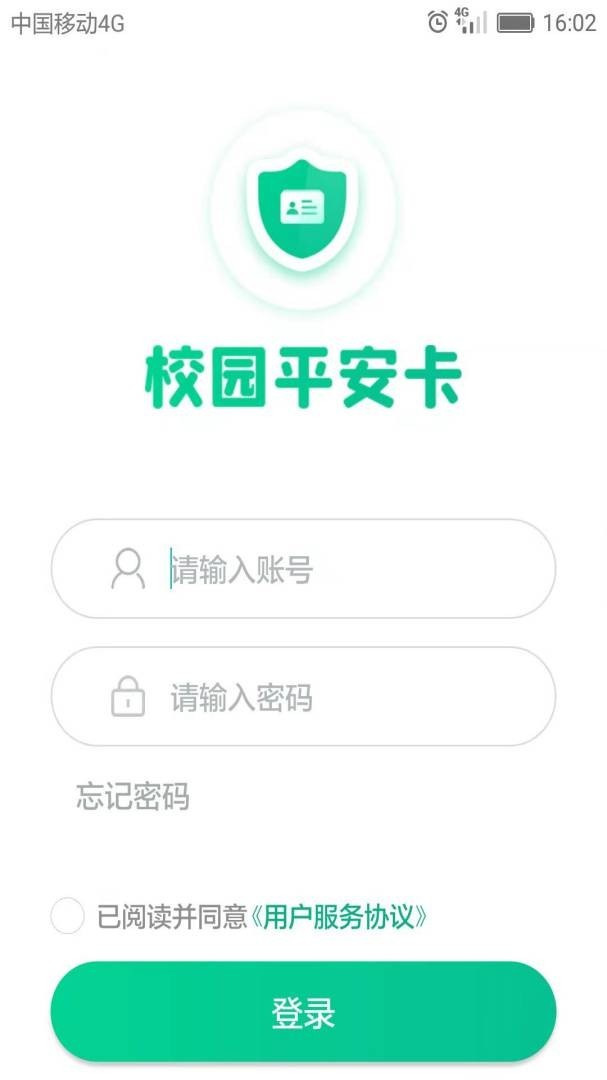Check the agree to terms checkbox
This screenshot has height=1080, width=607.
[68, 916]
